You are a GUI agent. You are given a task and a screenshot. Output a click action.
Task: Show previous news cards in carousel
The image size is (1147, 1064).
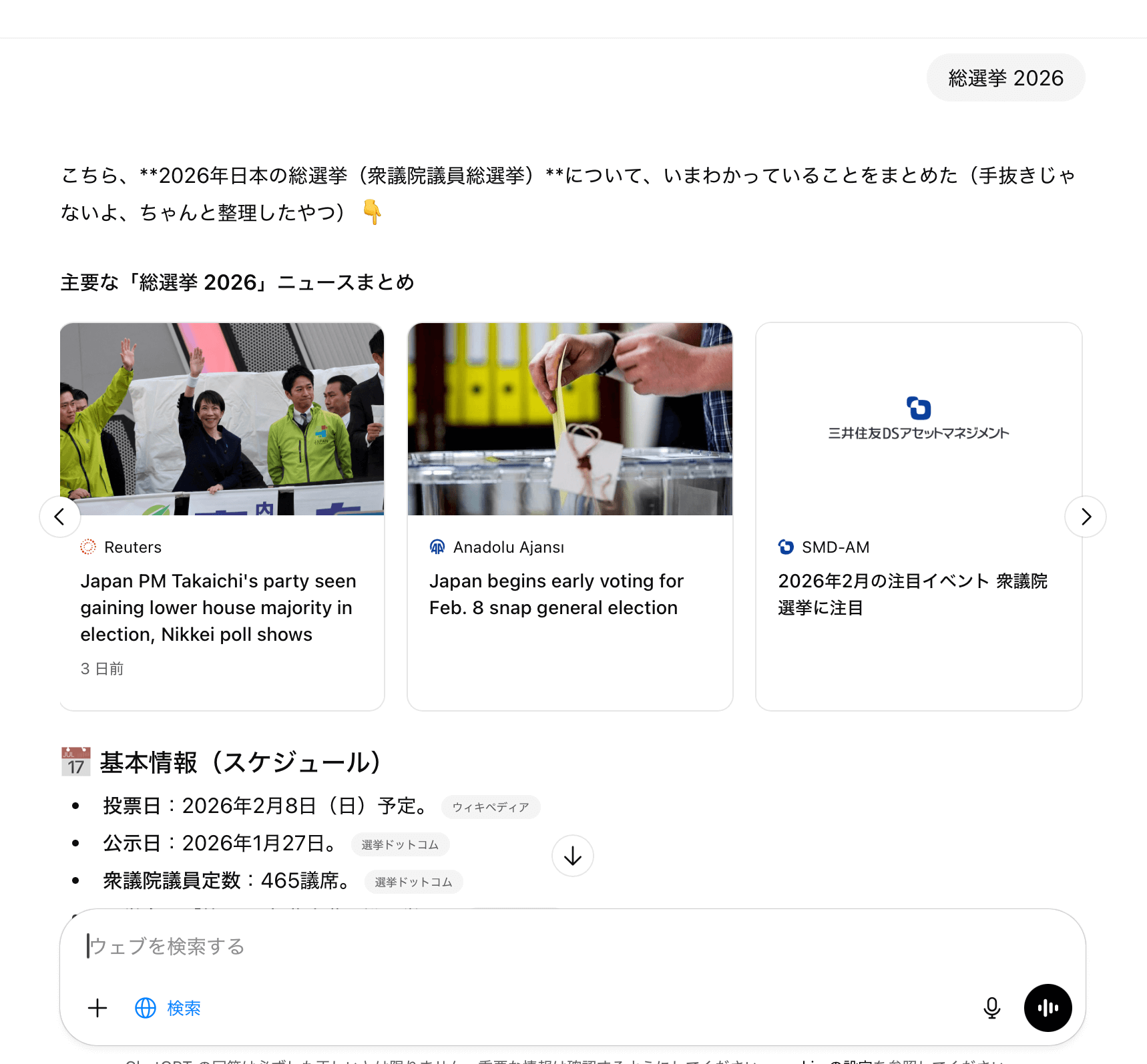tap(60, 517)
